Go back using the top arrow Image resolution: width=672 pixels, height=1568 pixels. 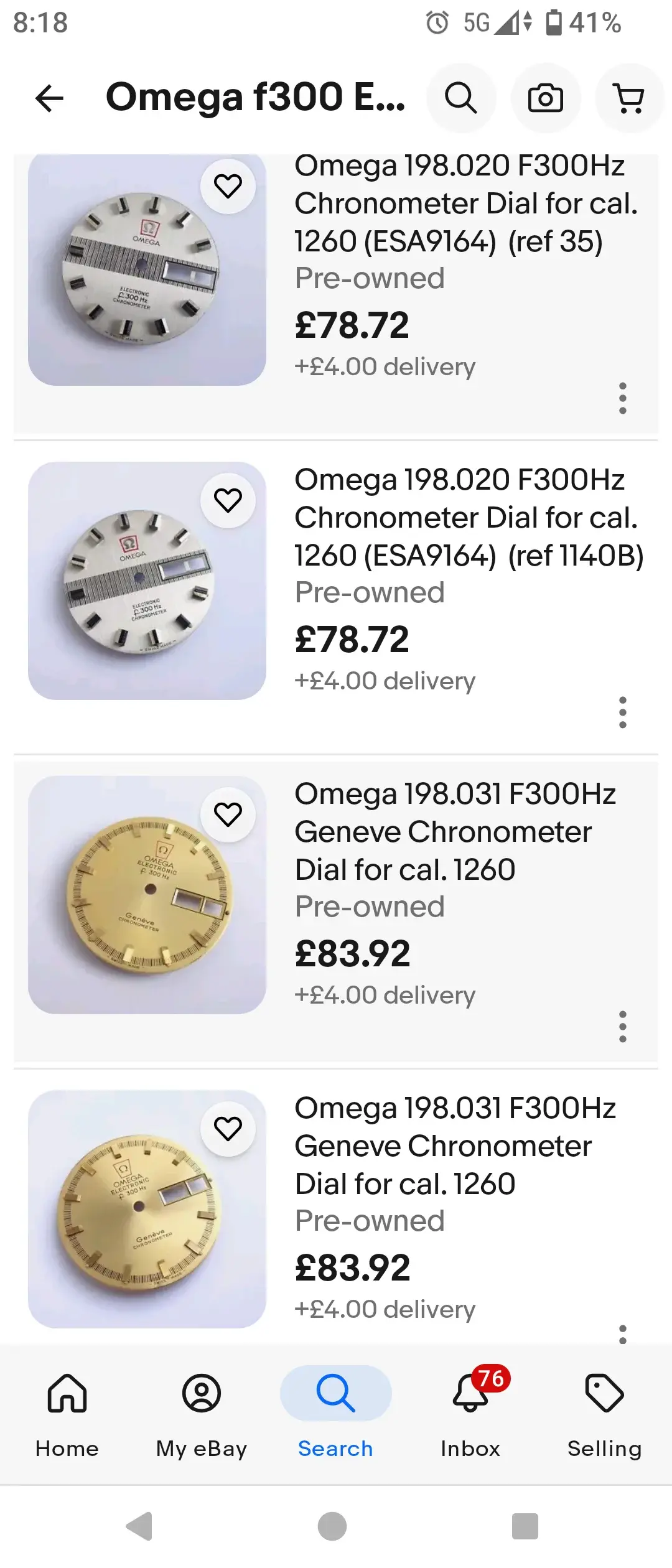[50, 98]
